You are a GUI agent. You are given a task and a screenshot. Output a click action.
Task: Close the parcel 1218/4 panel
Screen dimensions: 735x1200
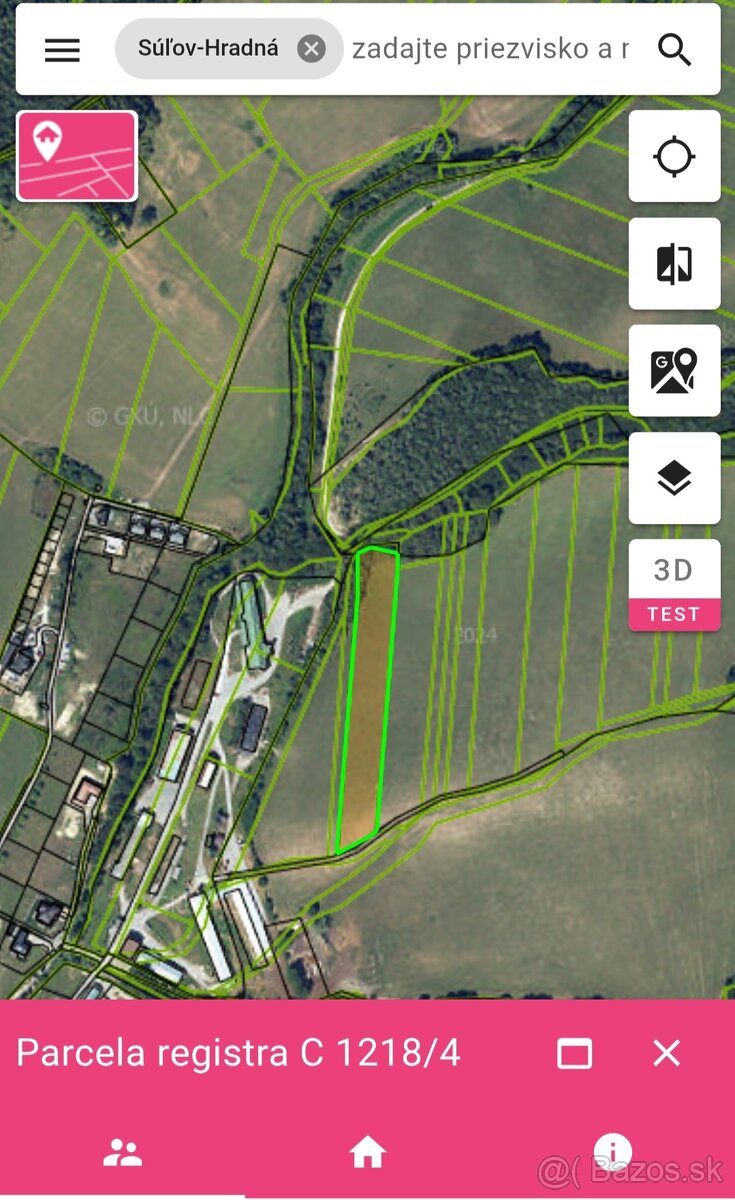(x=666, y=1053)
